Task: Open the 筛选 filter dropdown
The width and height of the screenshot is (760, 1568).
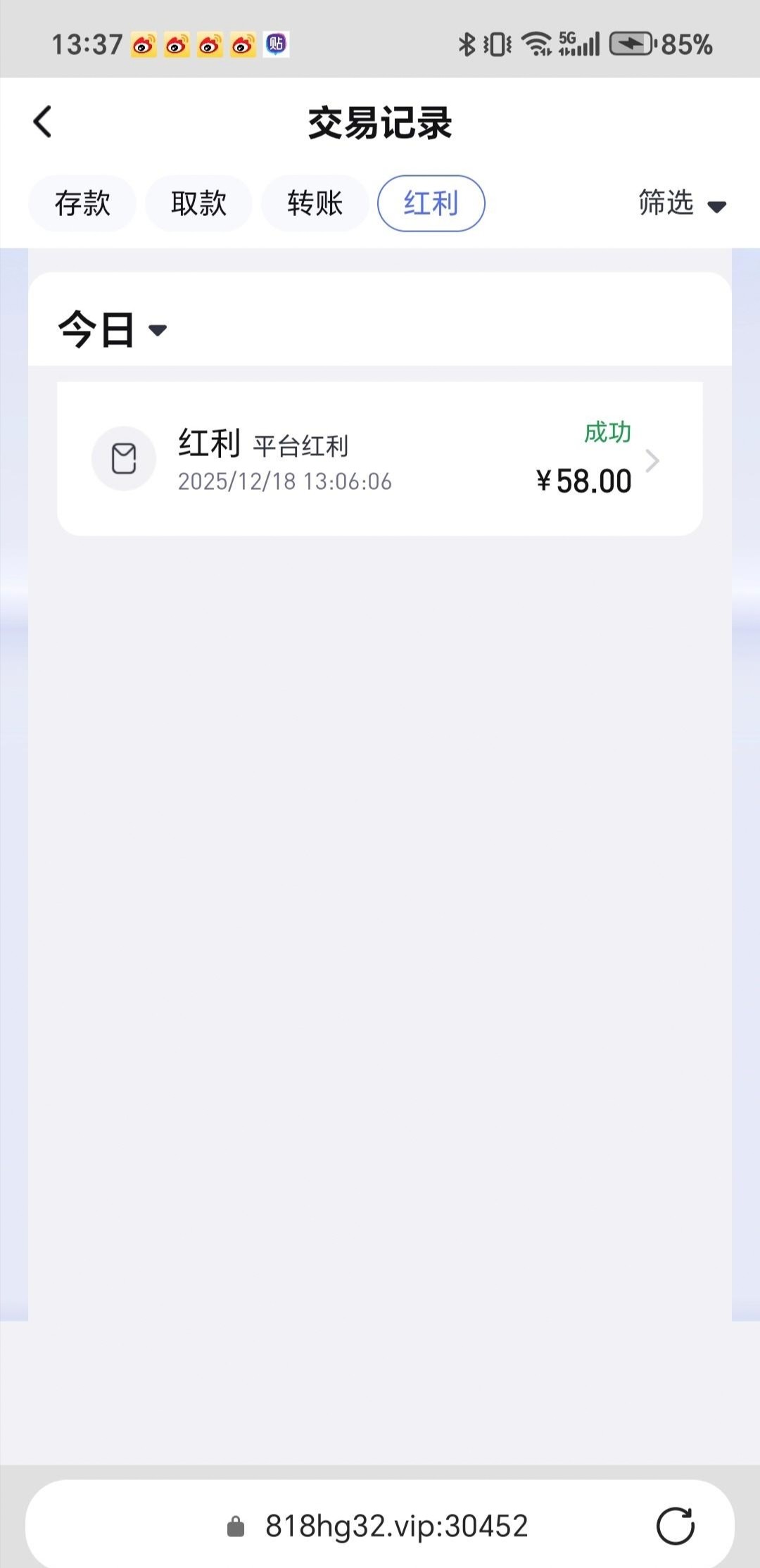Action: (x=681, y=203)
